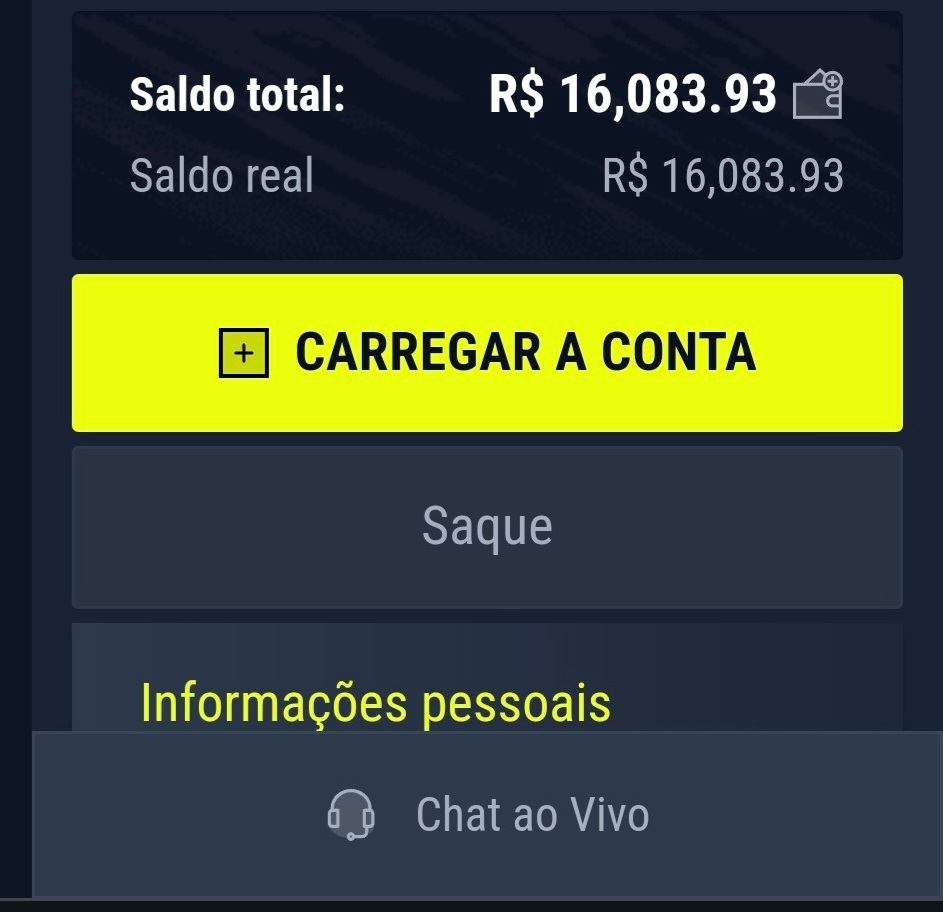Tap the wallet icon beside Saldo total
Viewport: 943px width, 912px height.
[817, 95]
